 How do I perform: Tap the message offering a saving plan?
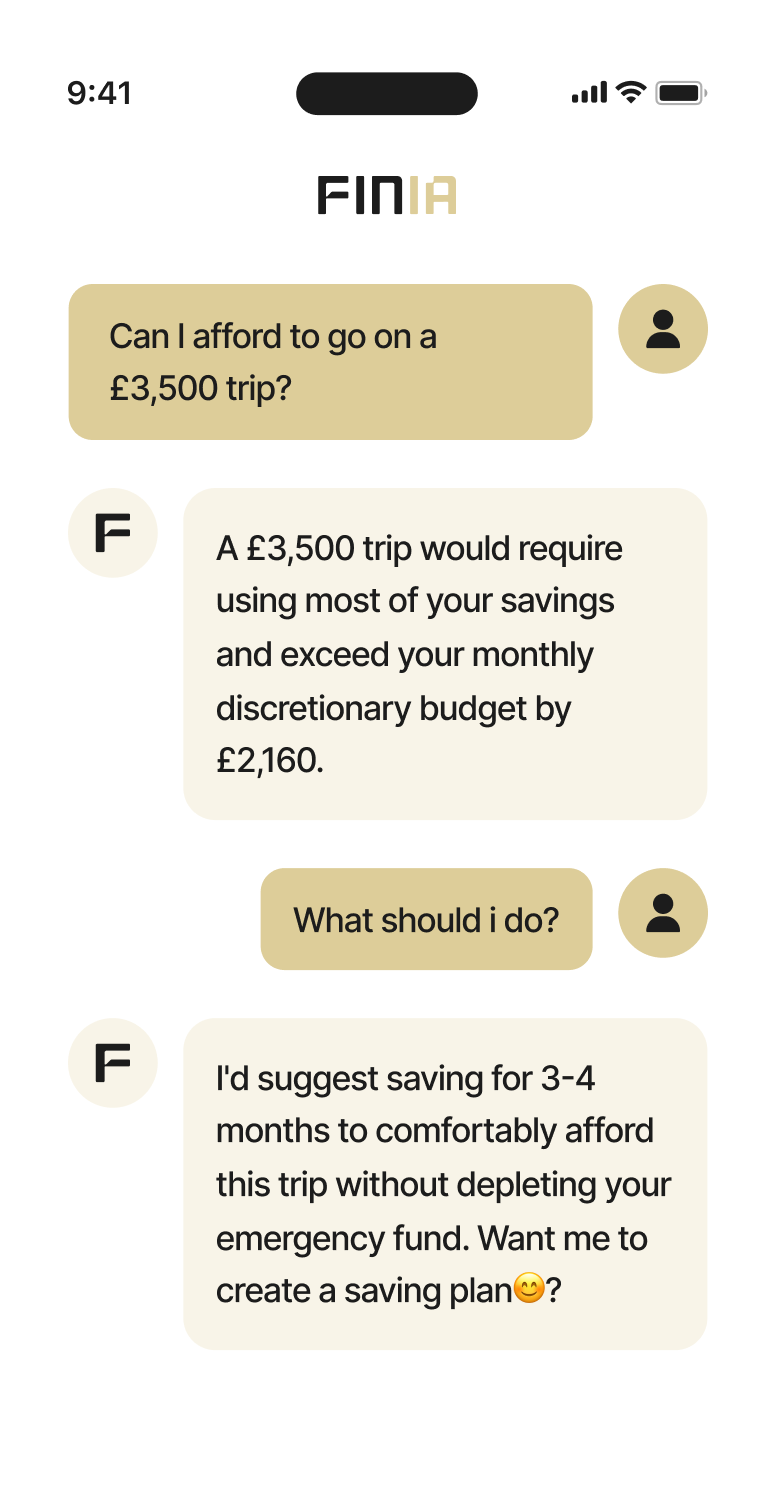pyautogui.click(x=444, y=1183)
